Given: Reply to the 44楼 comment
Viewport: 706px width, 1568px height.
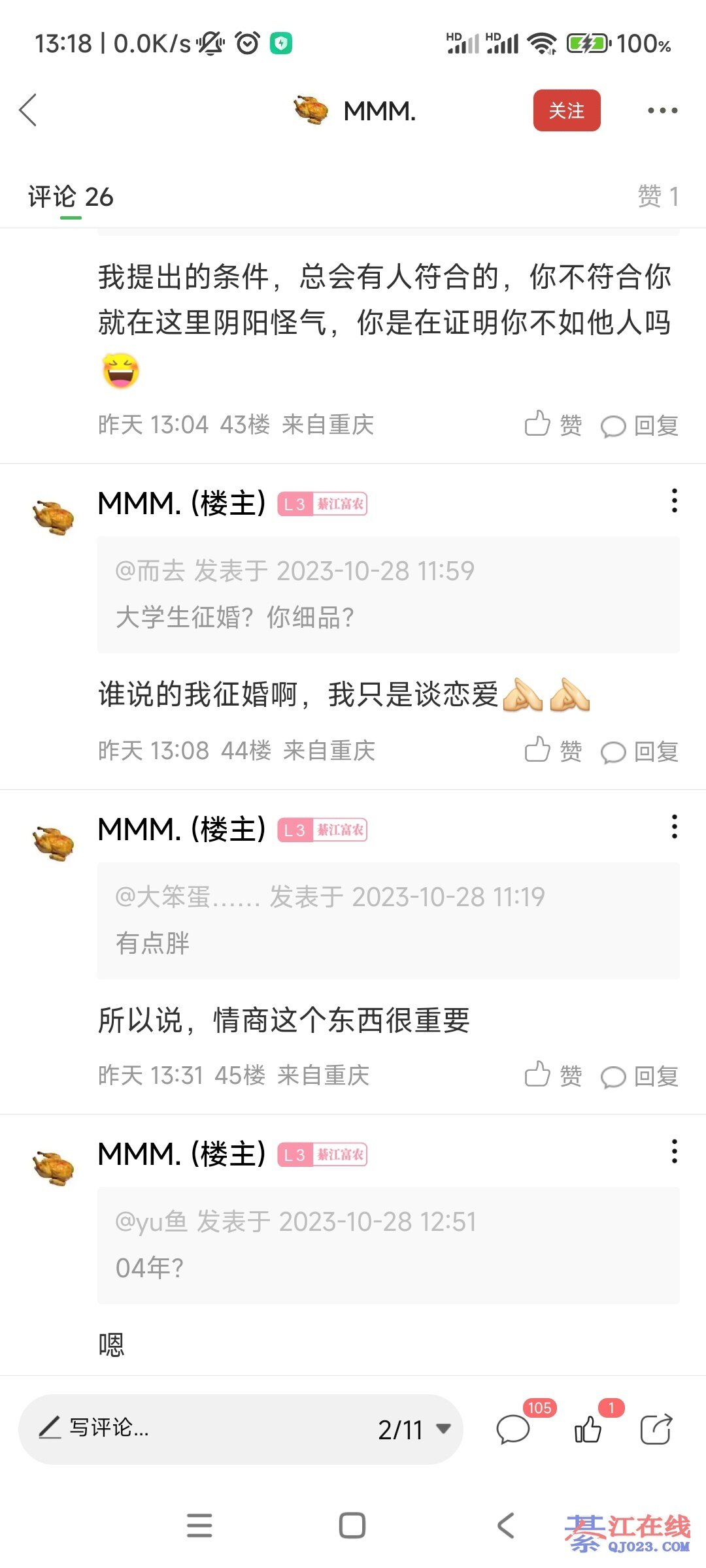Looking at the screenshot, I should pyautogui.click(x=639, y=752).
